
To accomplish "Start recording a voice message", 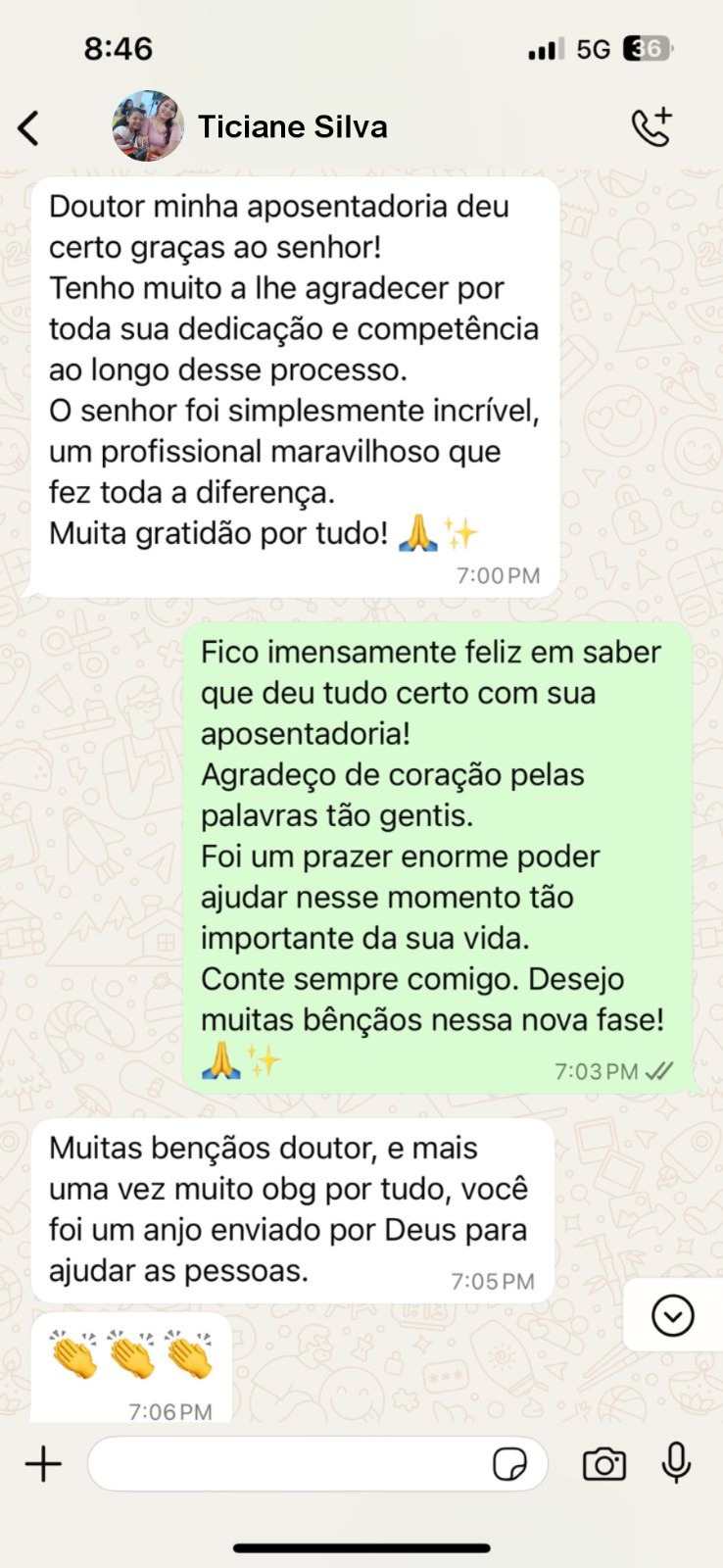I will [675, 1463].
